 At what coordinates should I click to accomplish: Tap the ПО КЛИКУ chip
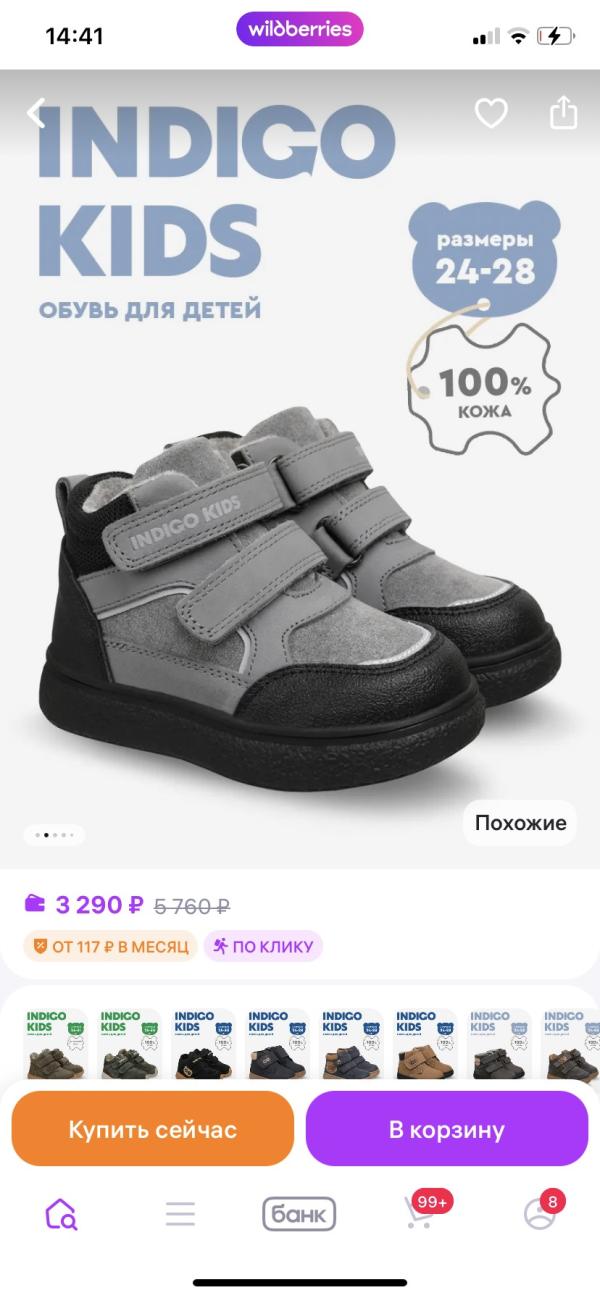tap(263, 946)
